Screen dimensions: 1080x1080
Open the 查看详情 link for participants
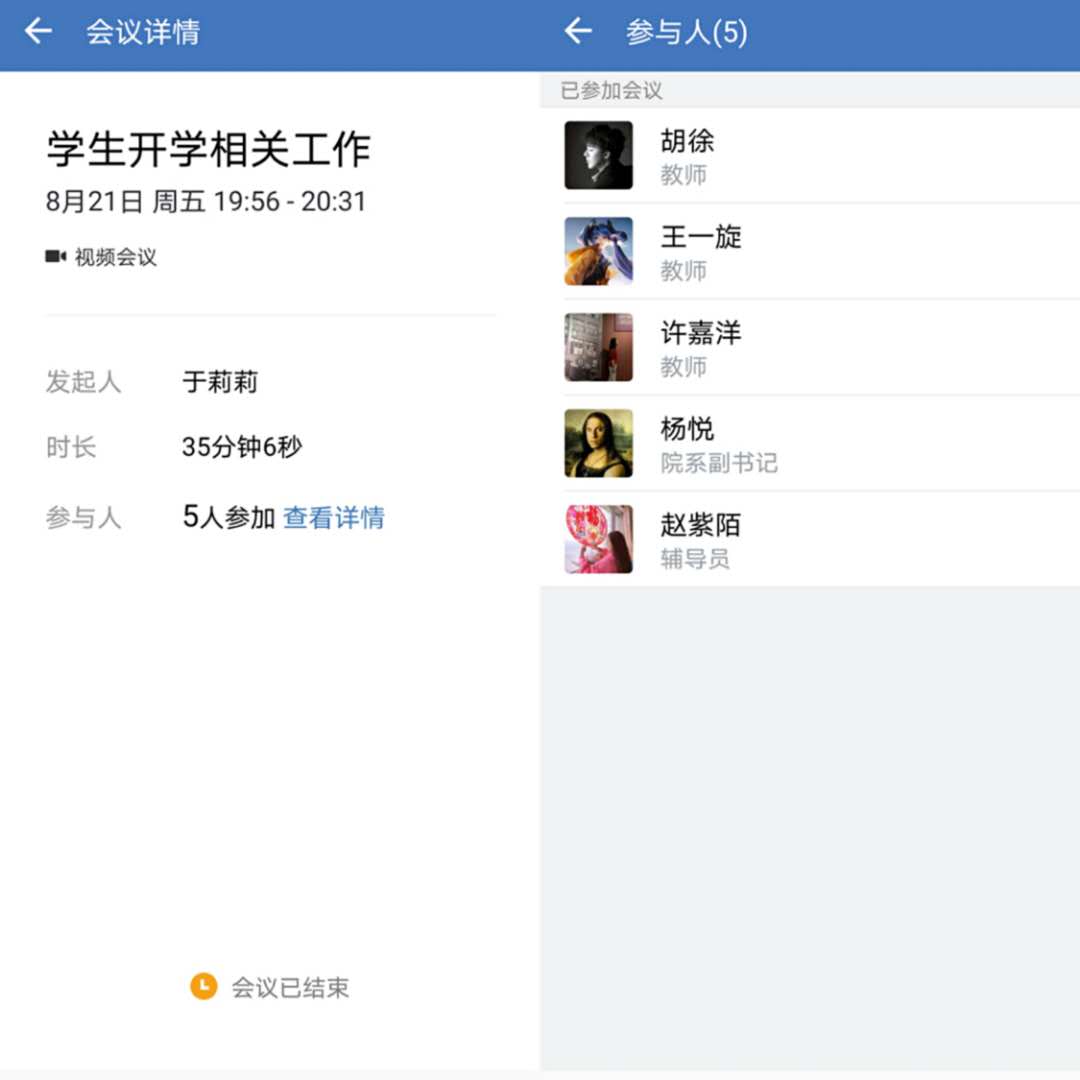[334, 518]
